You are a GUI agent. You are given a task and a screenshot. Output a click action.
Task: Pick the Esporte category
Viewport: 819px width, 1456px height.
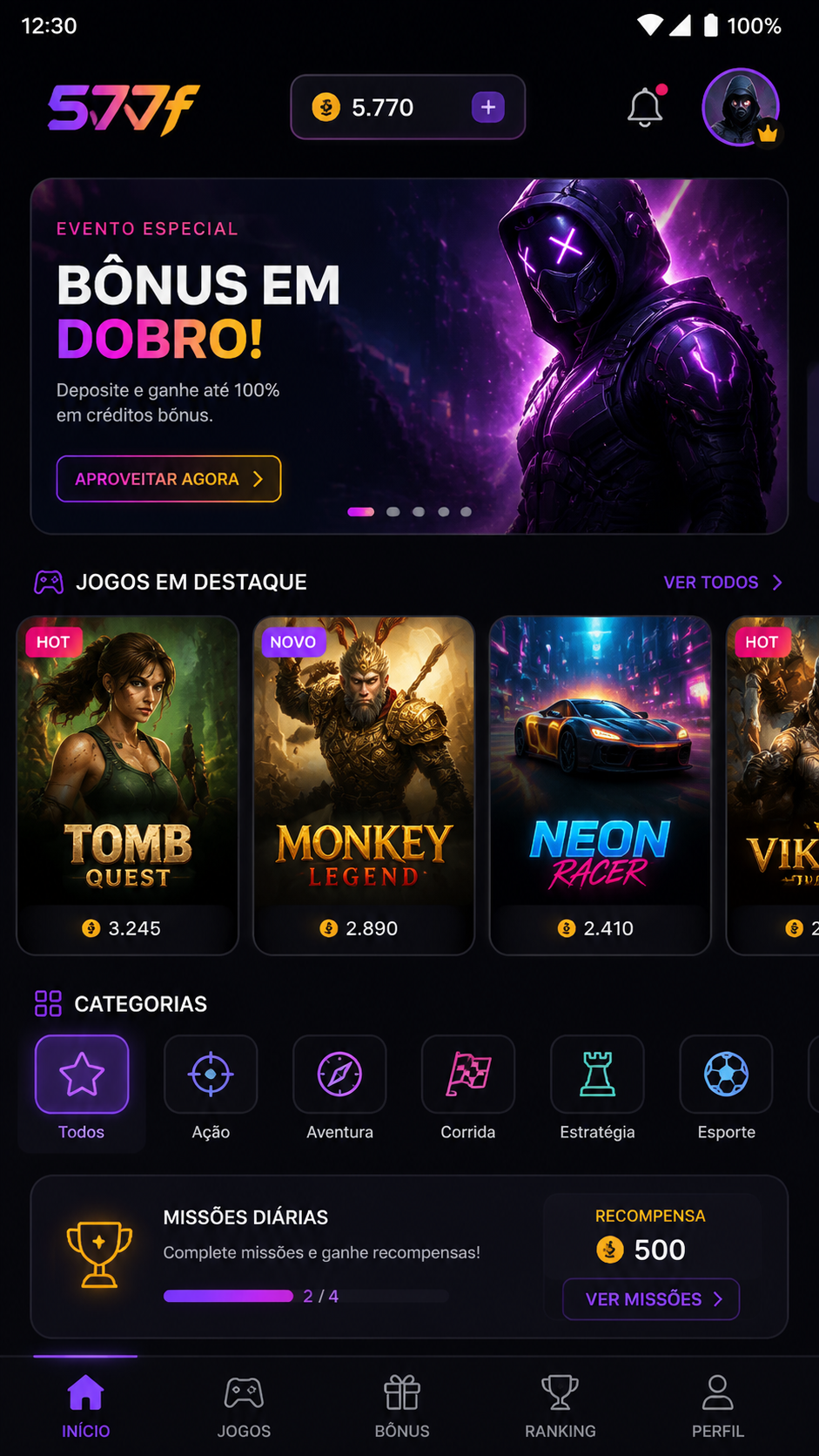coord(726,1089)
